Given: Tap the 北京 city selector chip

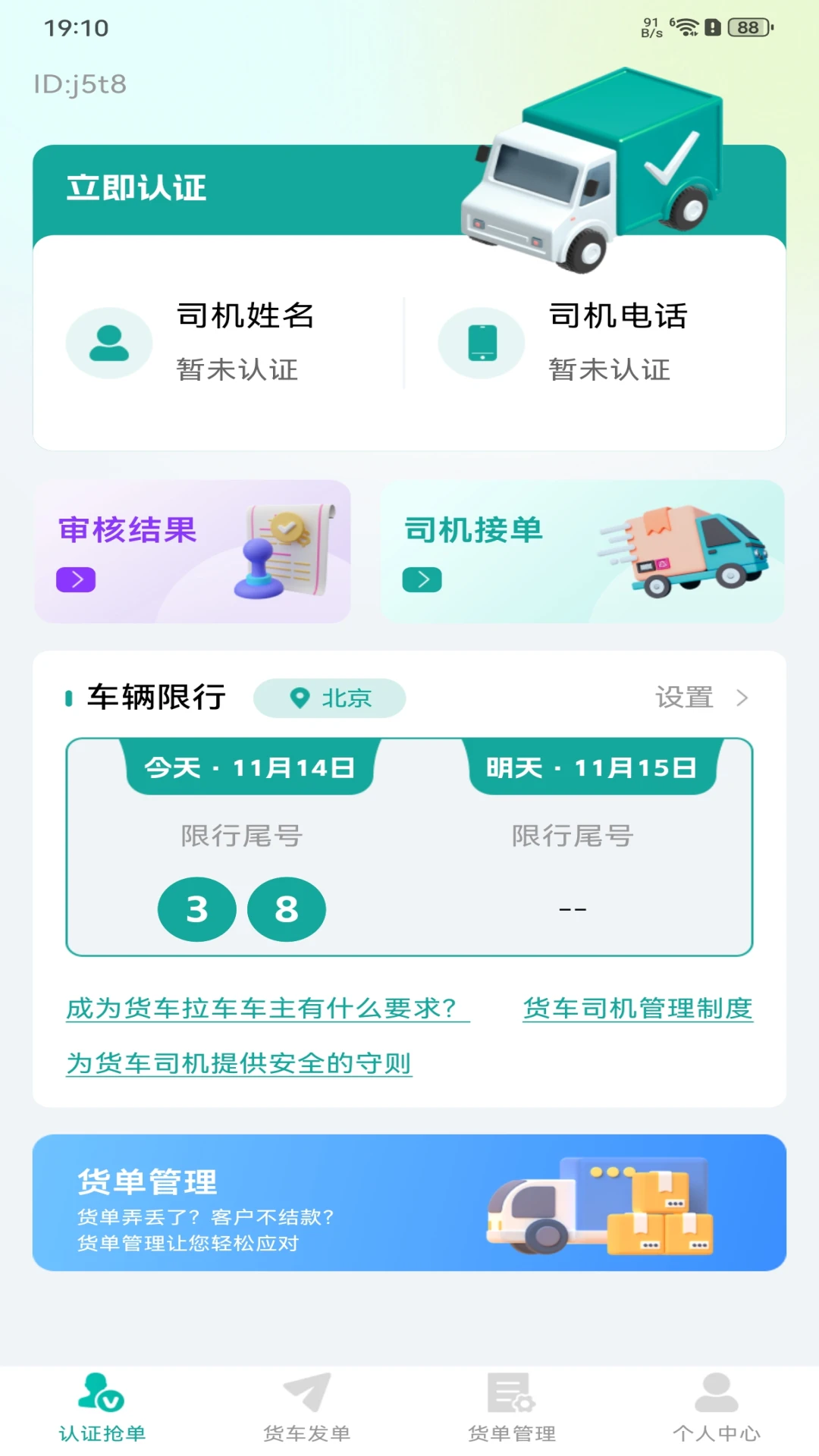Looking at the screenshot, I should [x=329, y=698].
